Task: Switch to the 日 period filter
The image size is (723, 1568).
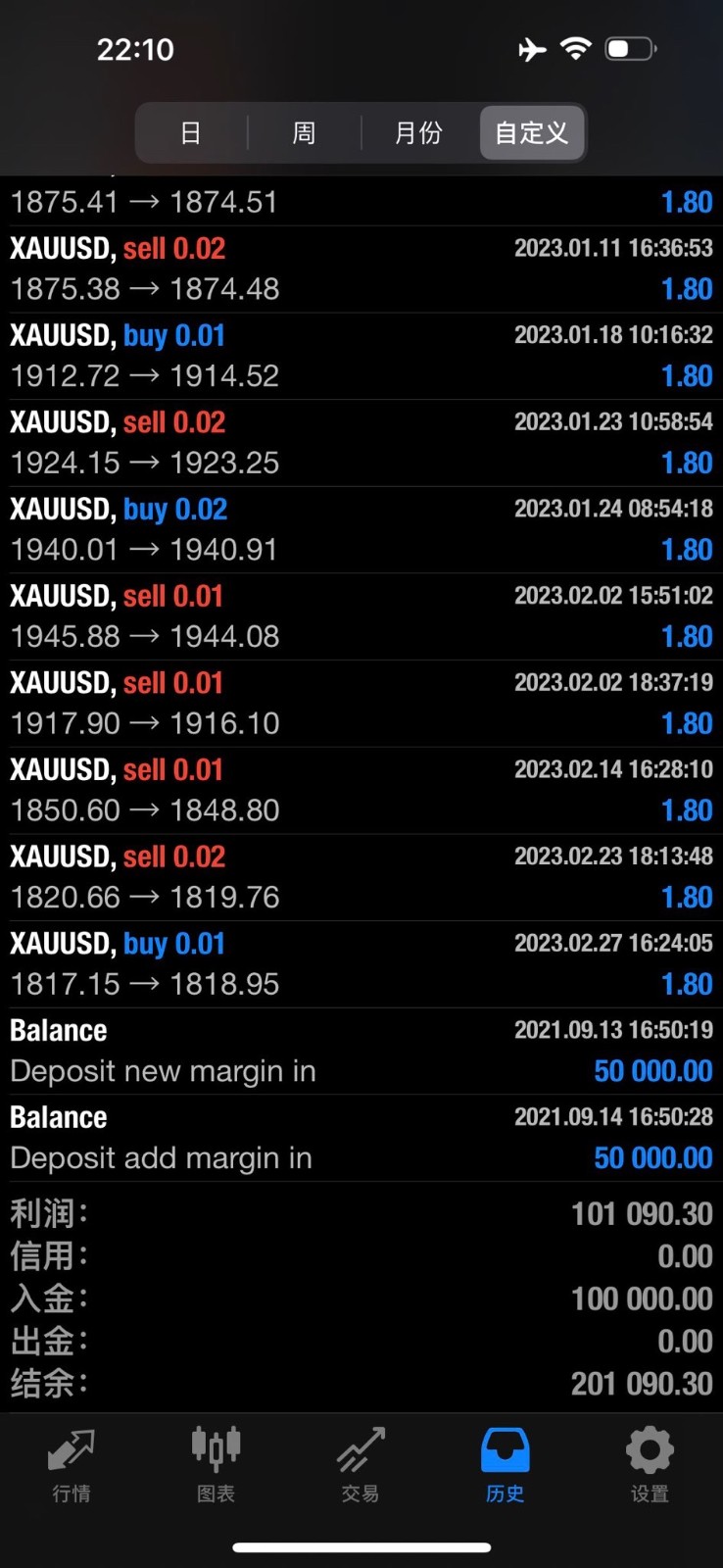Action: 191,132
